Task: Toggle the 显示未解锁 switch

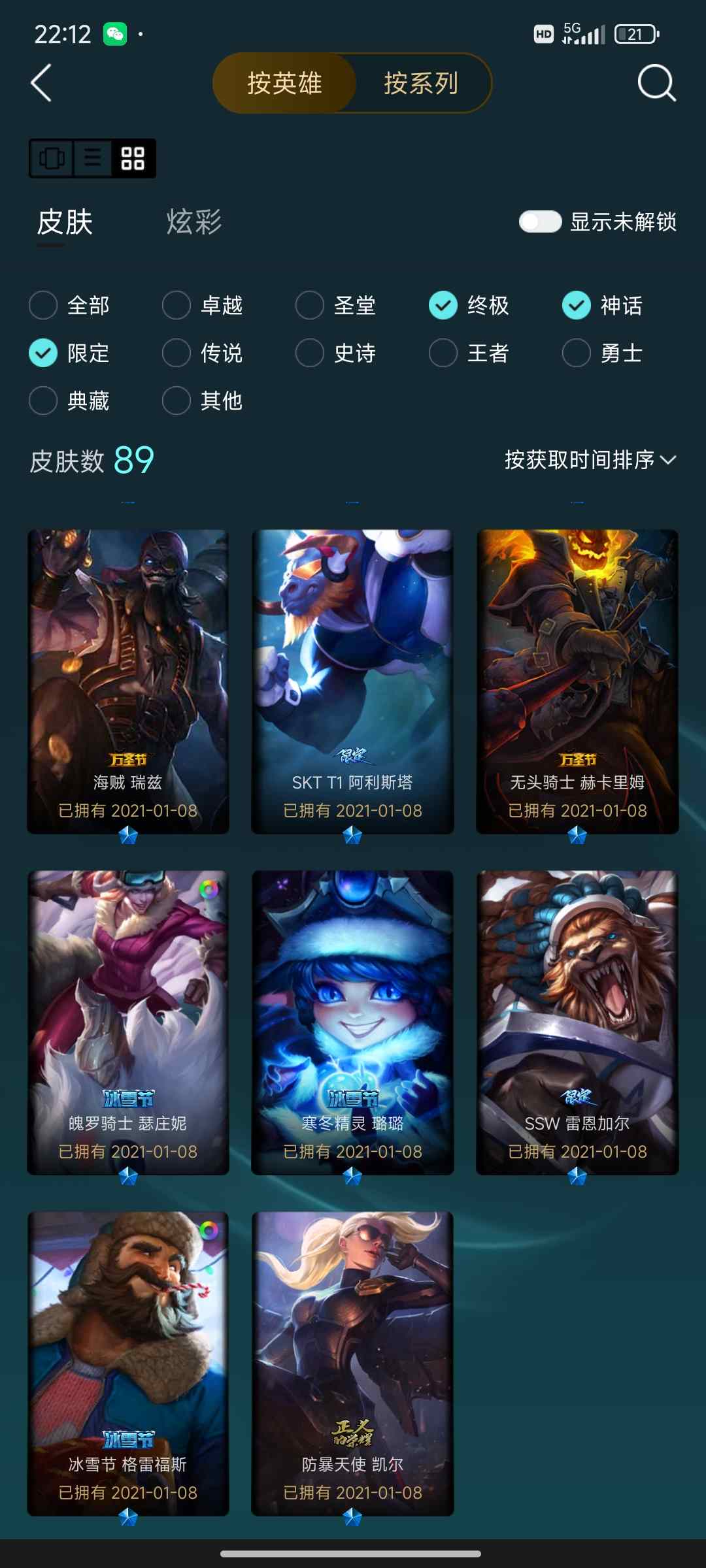Action: coord(540,221)
